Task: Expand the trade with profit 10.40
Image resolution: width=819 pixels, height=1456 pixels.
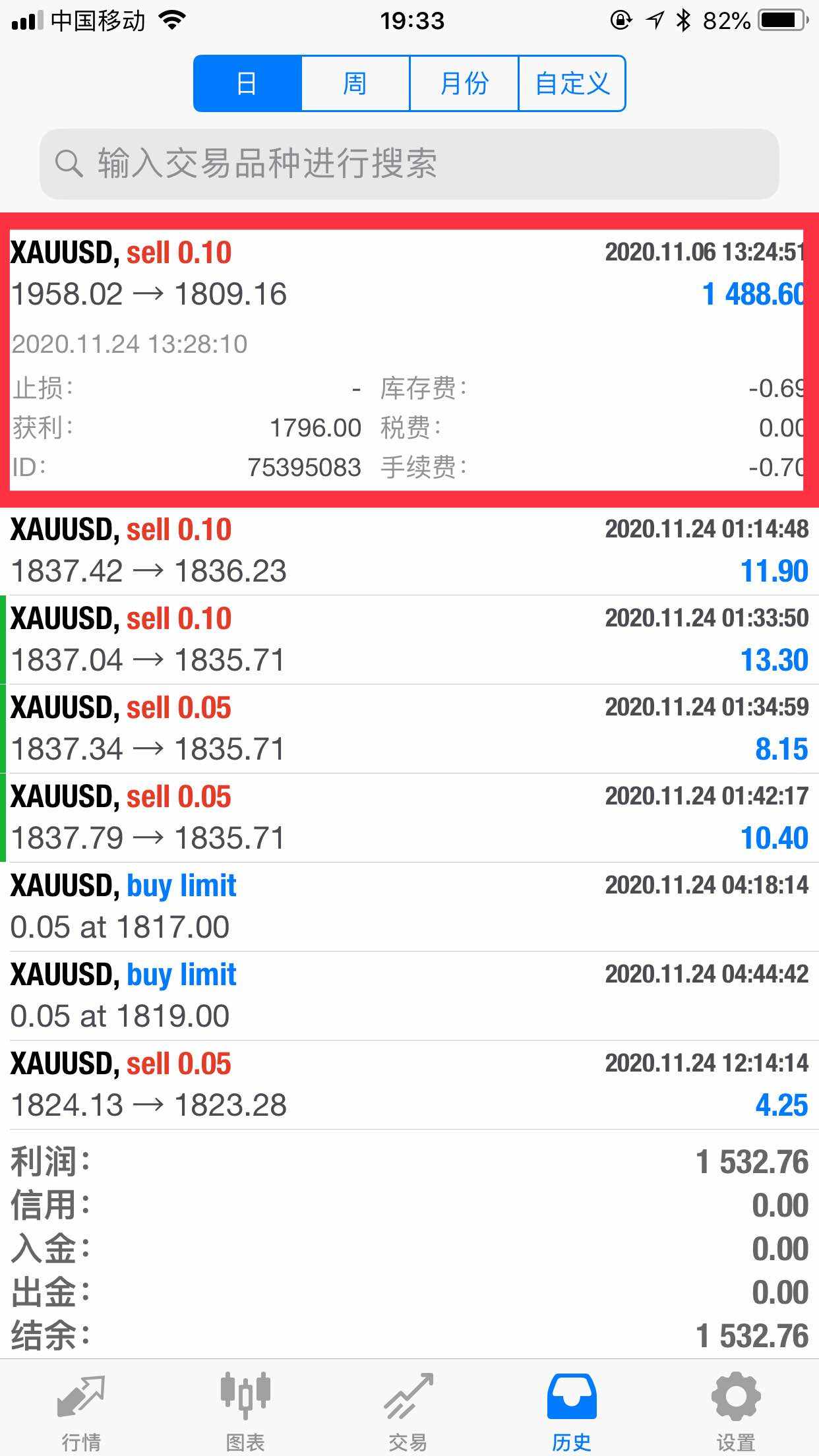Action: coord(409,818)
